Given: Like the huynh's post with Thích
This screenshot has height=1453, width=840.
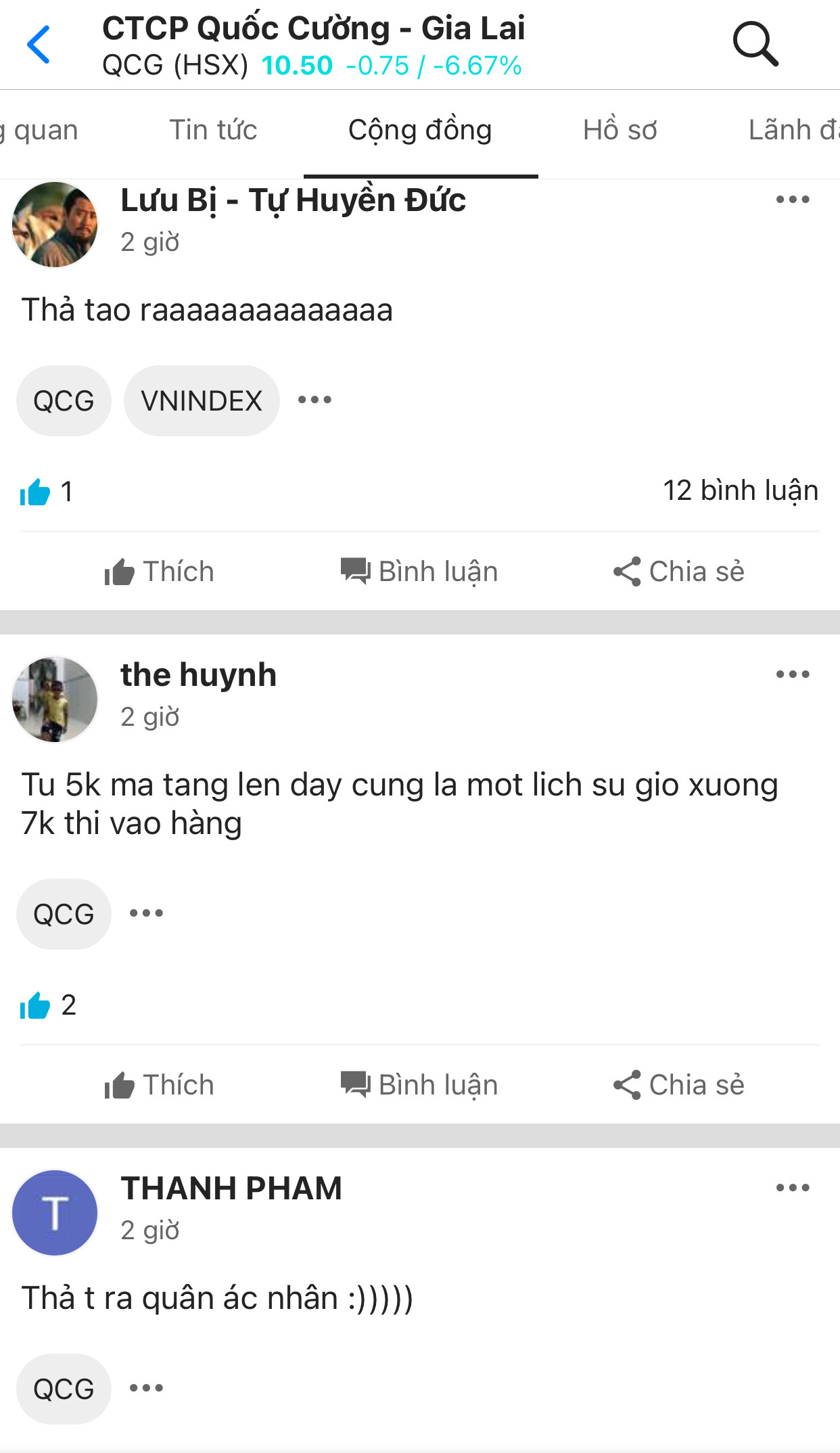Looking at the screenshot, I should (x=160, y=1086).
